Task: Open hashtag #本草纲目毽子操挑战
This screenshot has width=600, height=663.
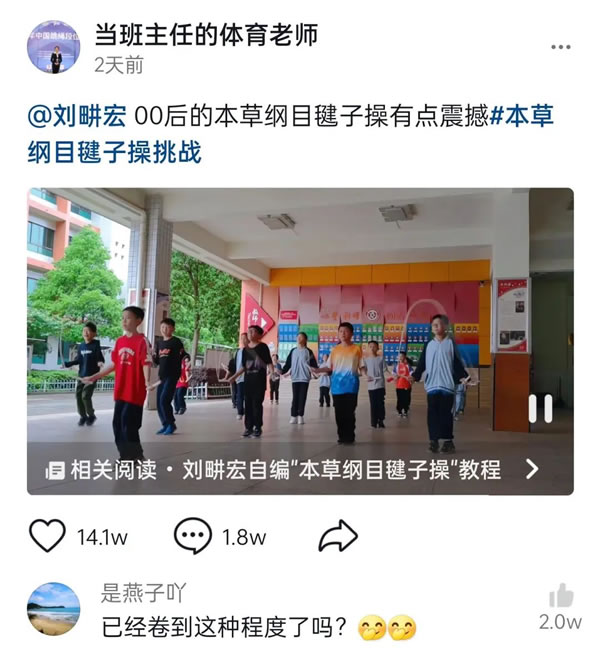Action: [x=114, y=153]
